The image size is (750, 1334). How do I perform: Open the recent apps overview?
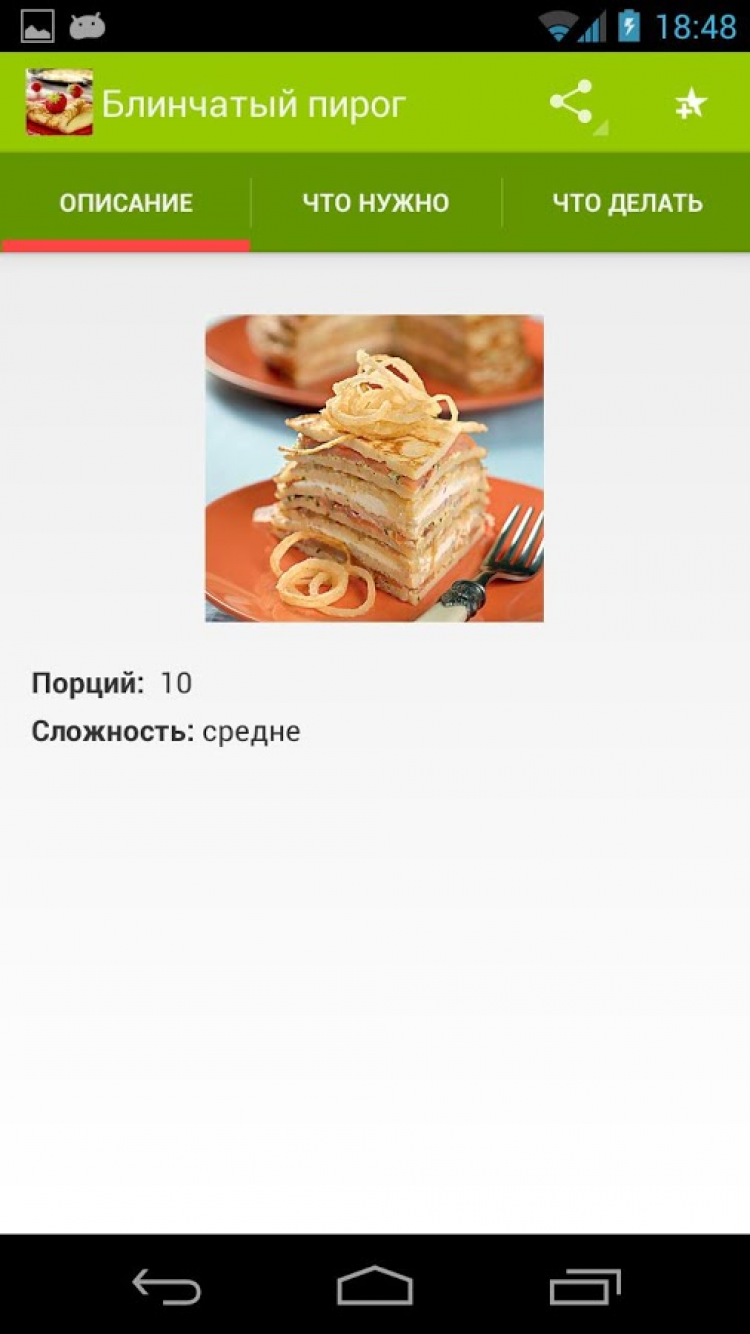point(585,1286)
